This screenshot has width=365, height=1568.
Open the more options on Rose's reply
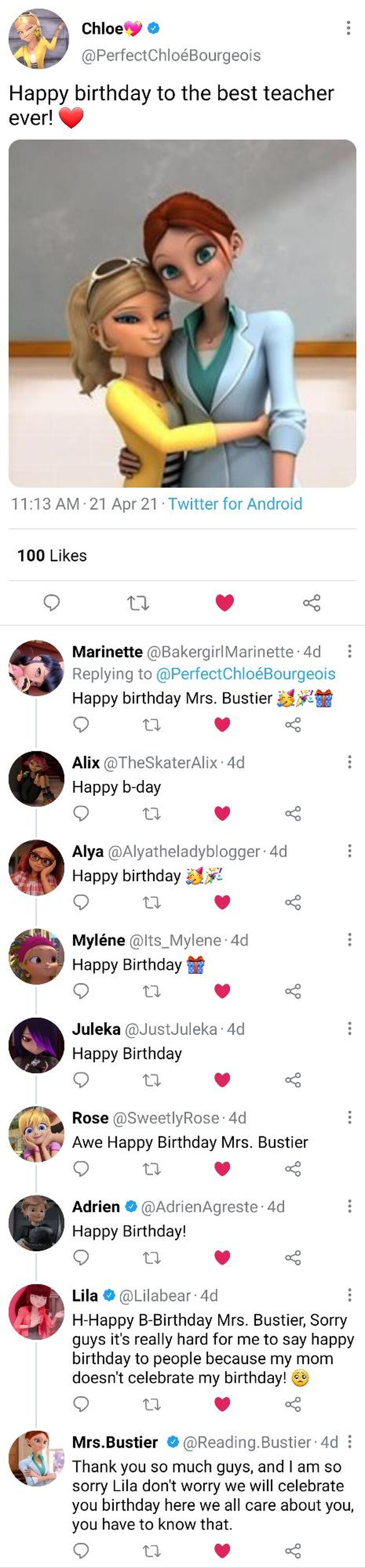pyautogui.click(x=349, y=1117)
